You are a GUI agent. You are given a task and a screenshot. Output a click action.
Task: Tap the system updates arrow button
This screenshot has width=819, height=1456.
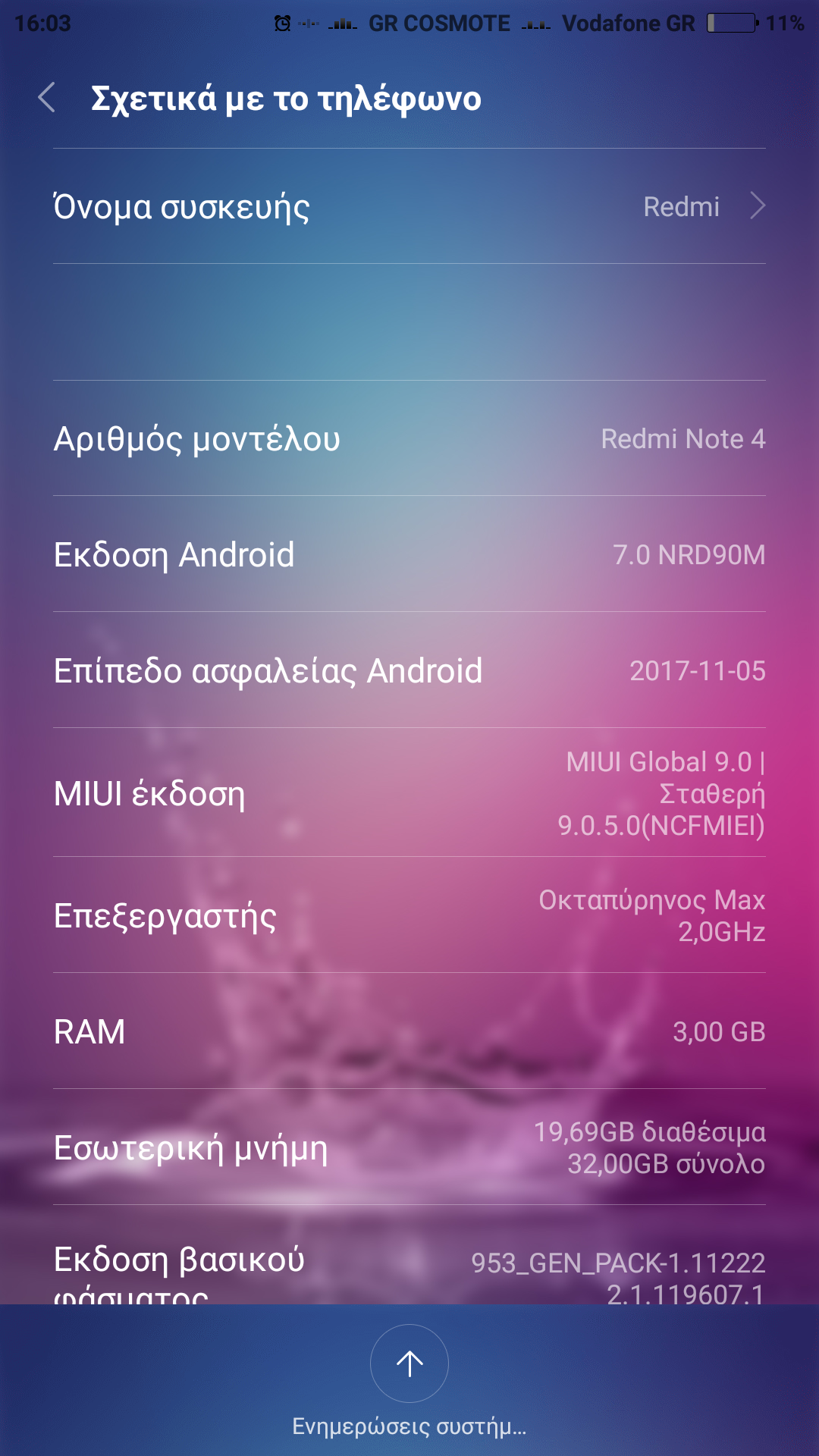point(409,1363)
